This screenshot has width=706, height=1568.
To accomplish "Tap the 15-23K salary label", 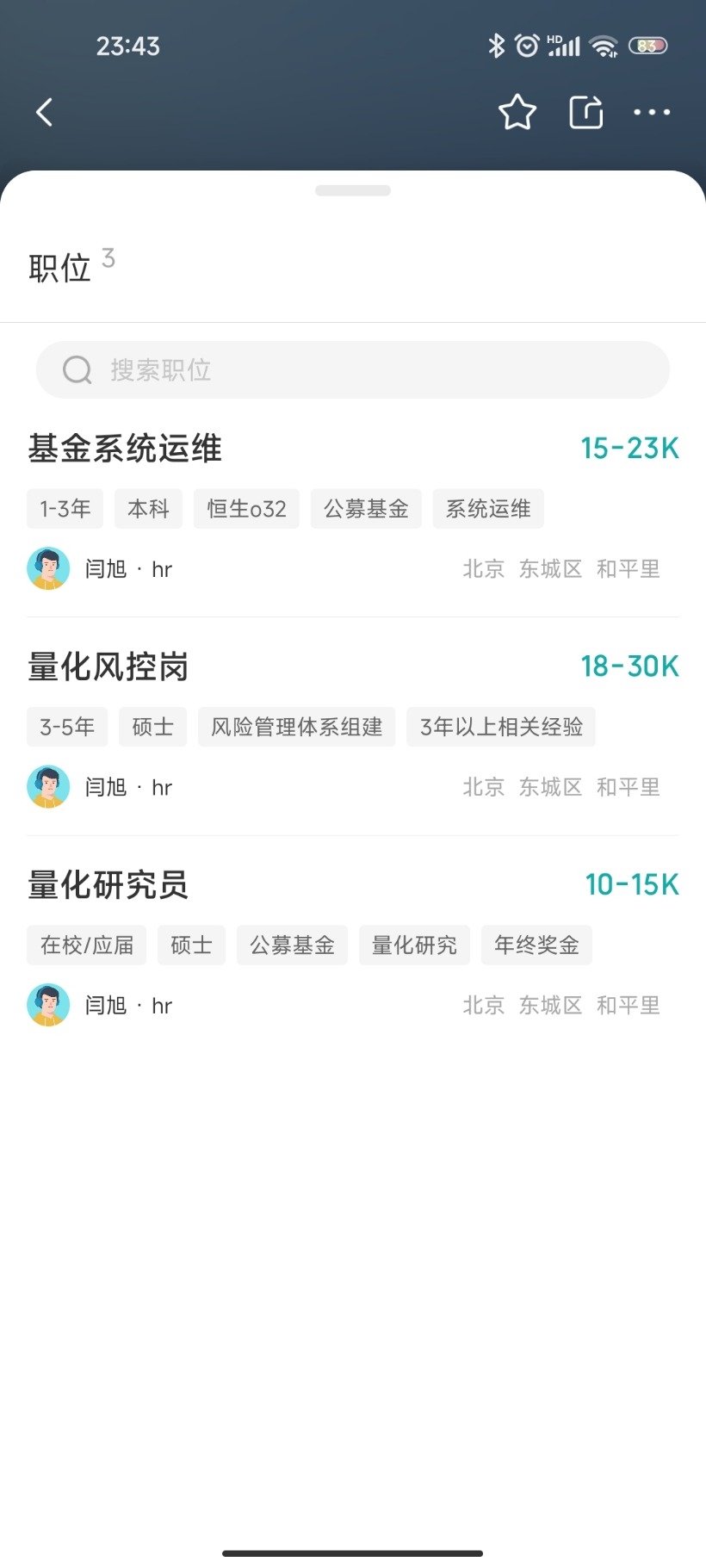I will tap(630, 449).
